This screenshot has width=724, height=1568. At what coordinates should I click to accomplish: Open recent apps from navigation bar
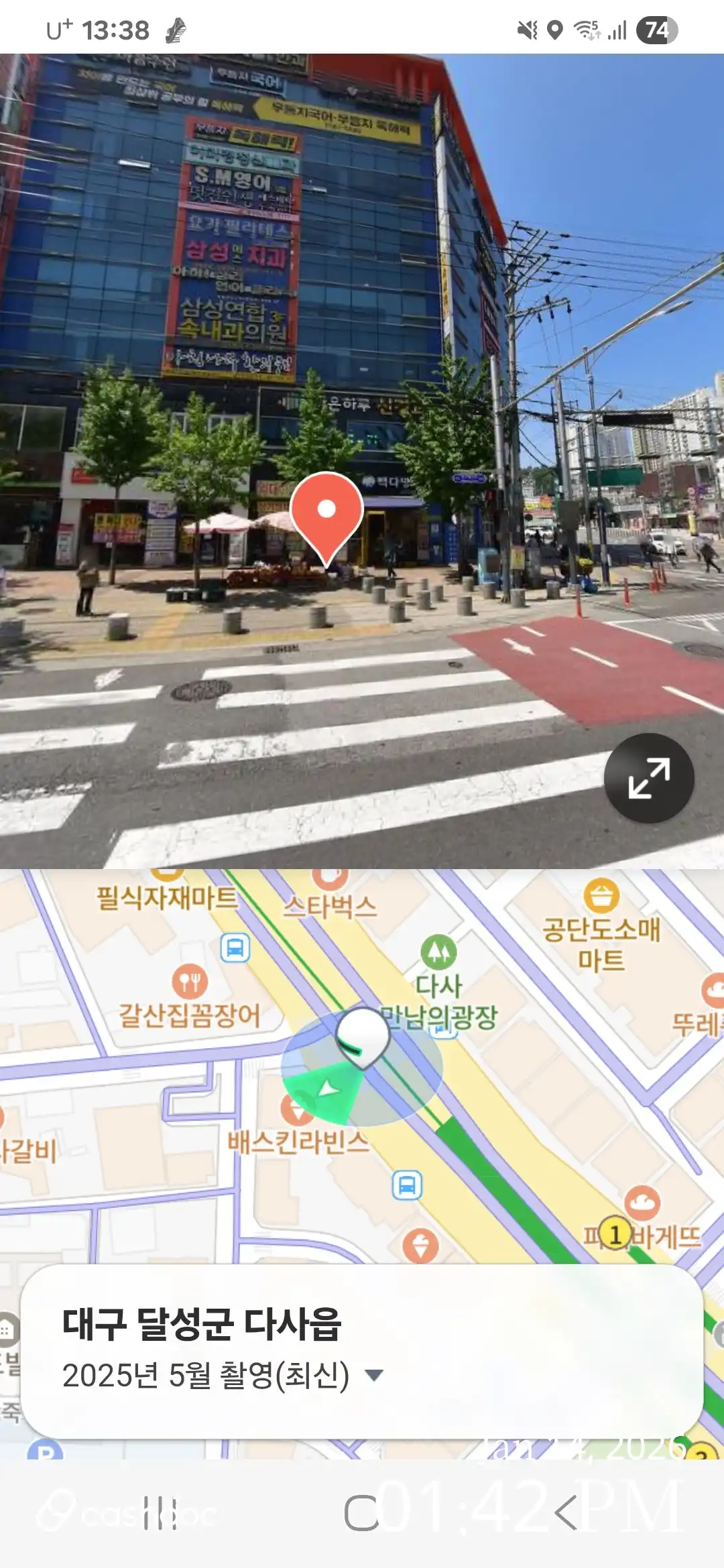click(x=160, y=1513)
